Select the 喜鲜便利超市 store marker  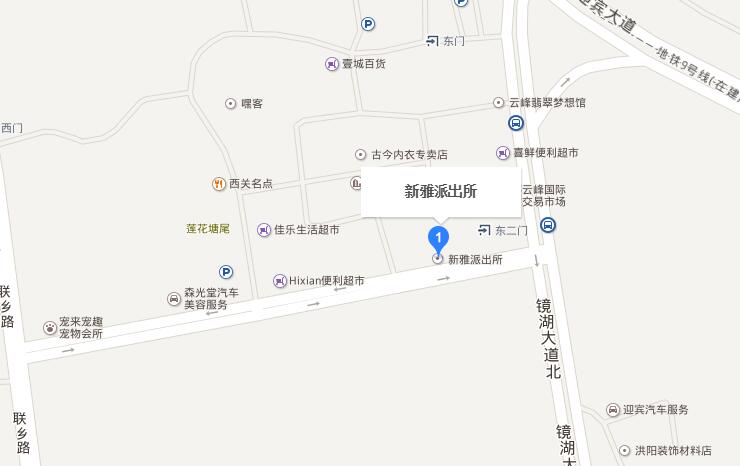503,153
